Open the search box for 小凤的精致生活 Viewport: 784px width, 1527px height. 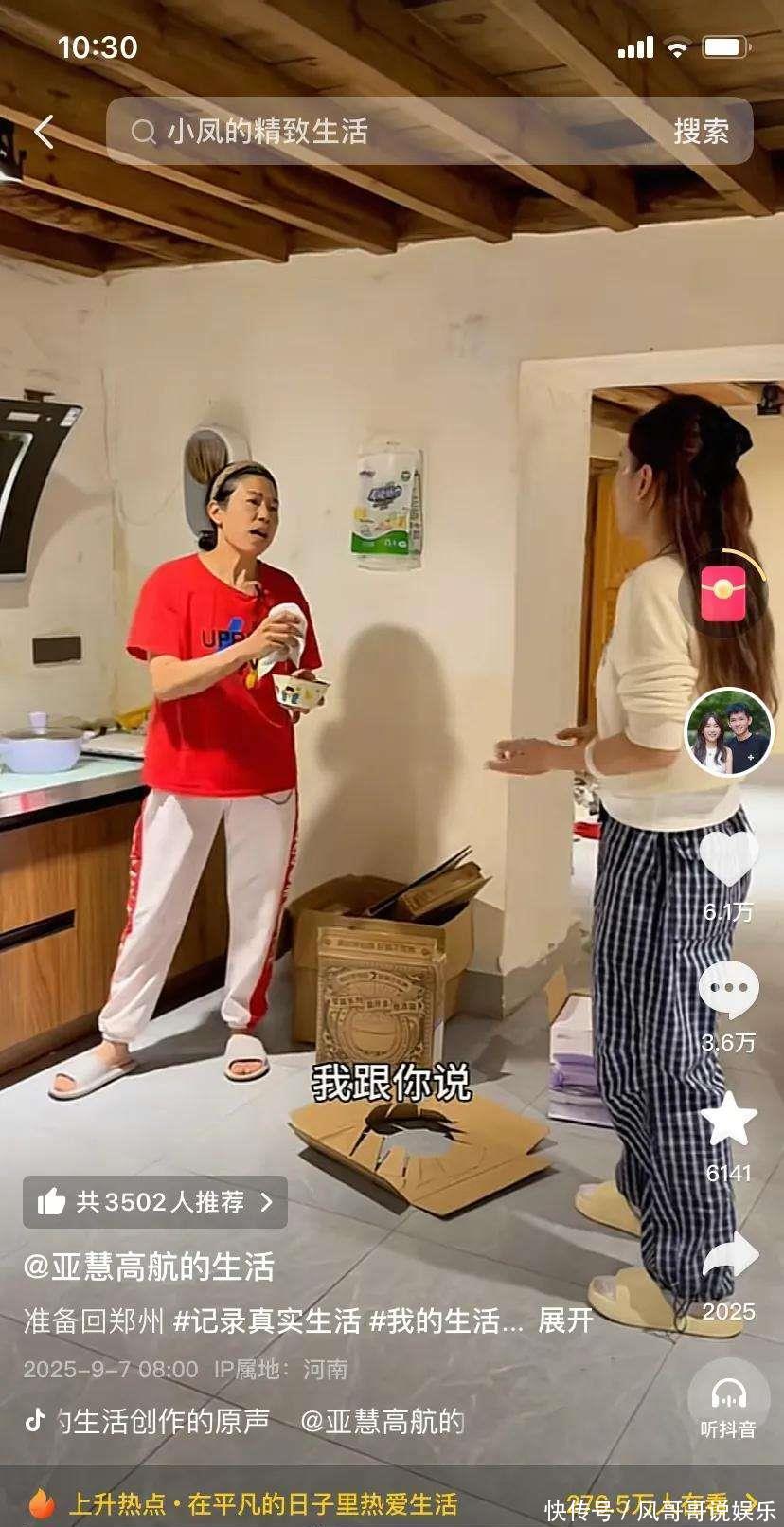coord(379,132)
